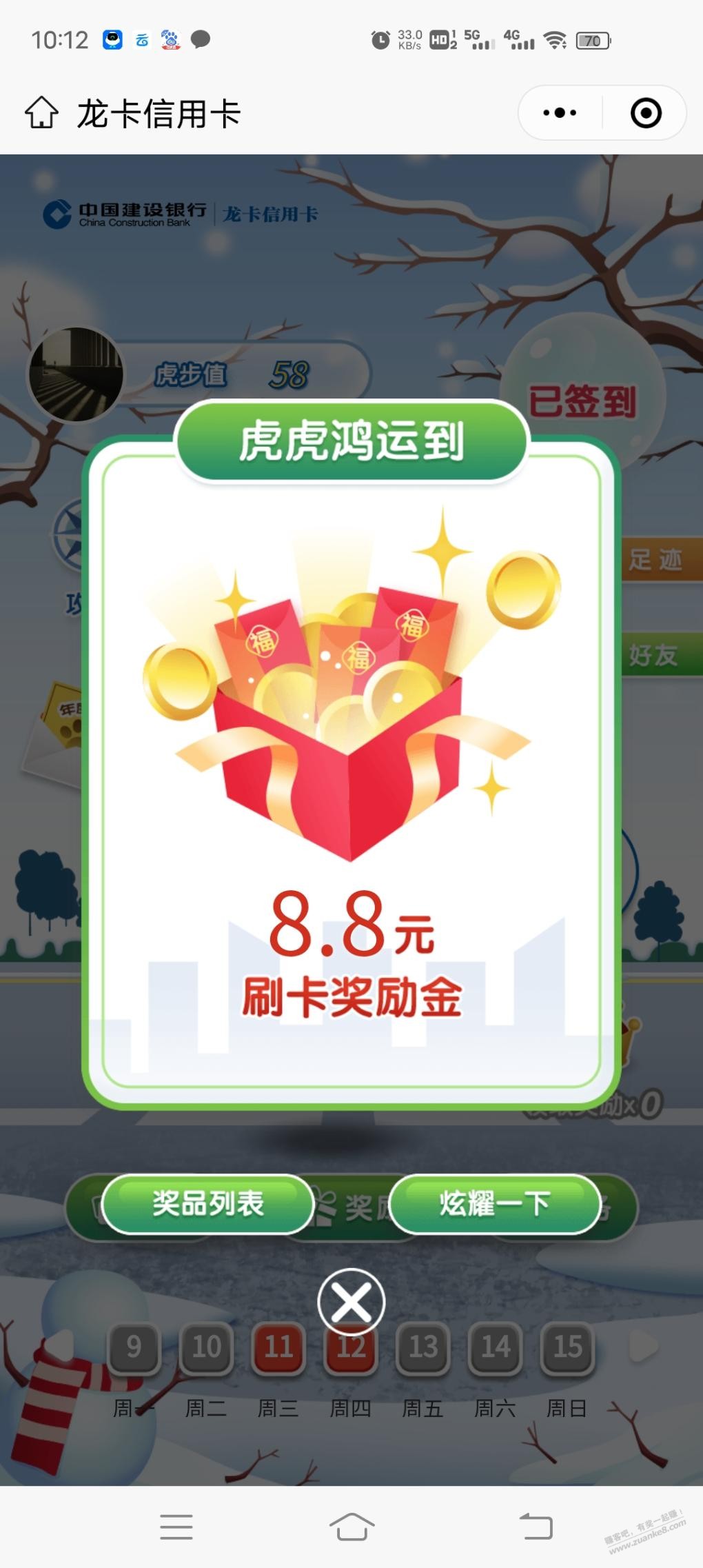Image resolution: width=703 pixels, height=1568 pixels.
Task: Close the mini program via circle icon
Action: 646,113
